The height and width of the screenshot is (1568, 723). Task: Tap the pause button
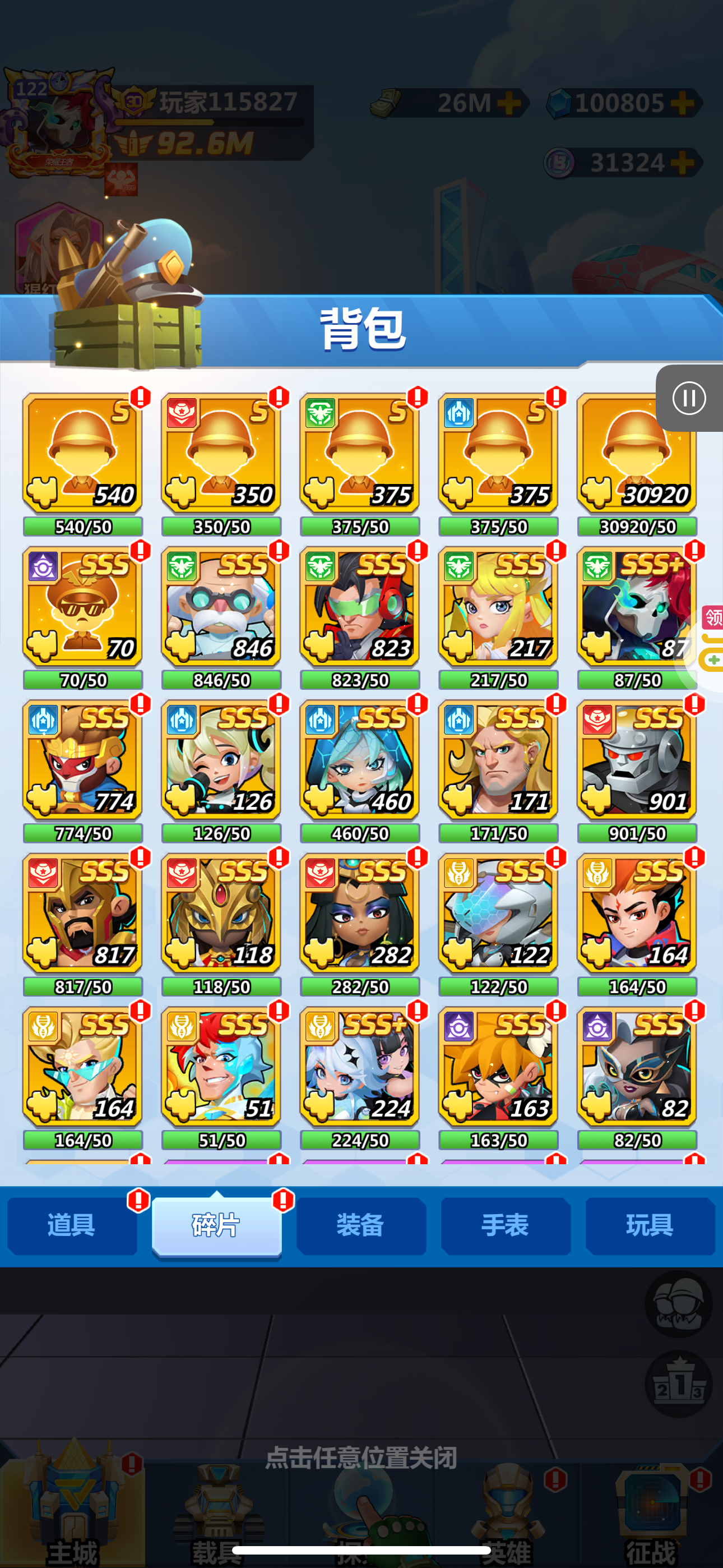point(689,398)
